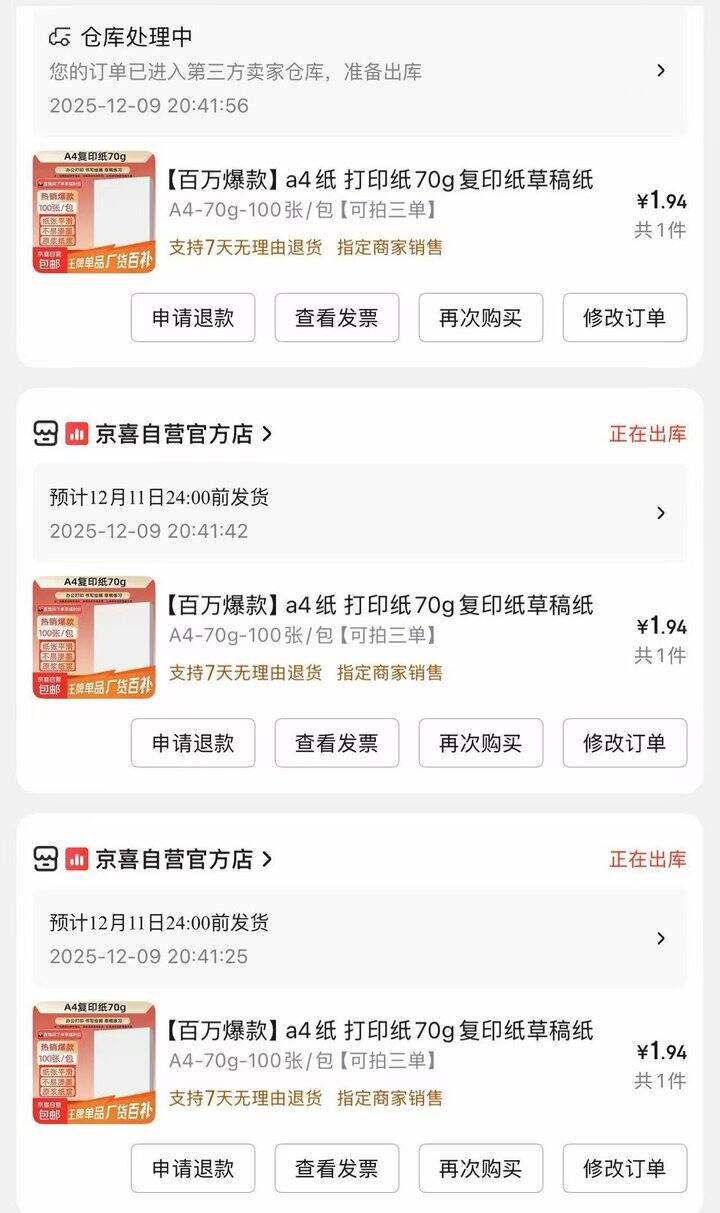Open the shipping estimate row dated 20:41:25
This screenshot has height=1213, width=720.
tap(360, 938)
